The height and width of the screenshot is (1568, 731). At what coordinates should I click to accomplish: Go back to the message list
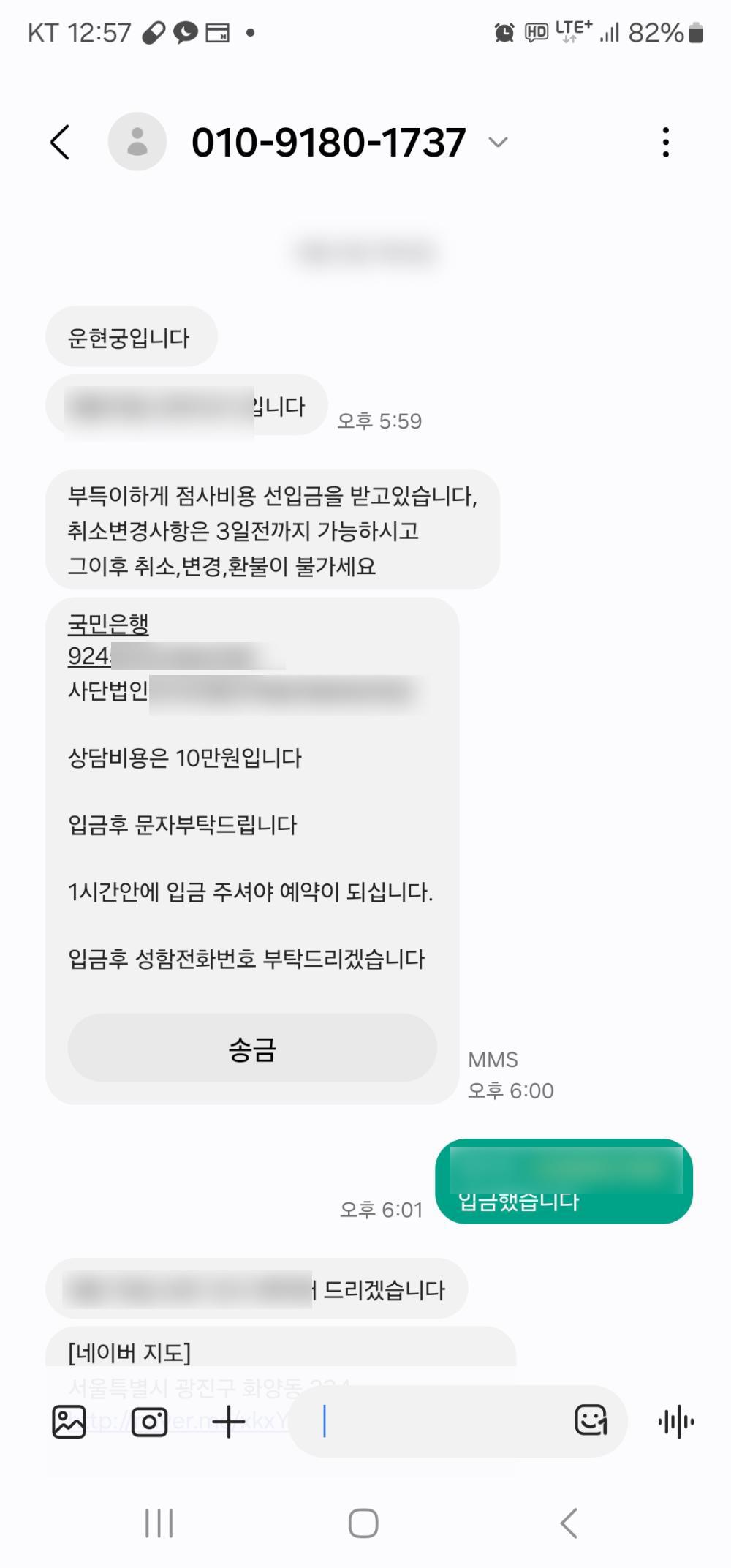61,142
